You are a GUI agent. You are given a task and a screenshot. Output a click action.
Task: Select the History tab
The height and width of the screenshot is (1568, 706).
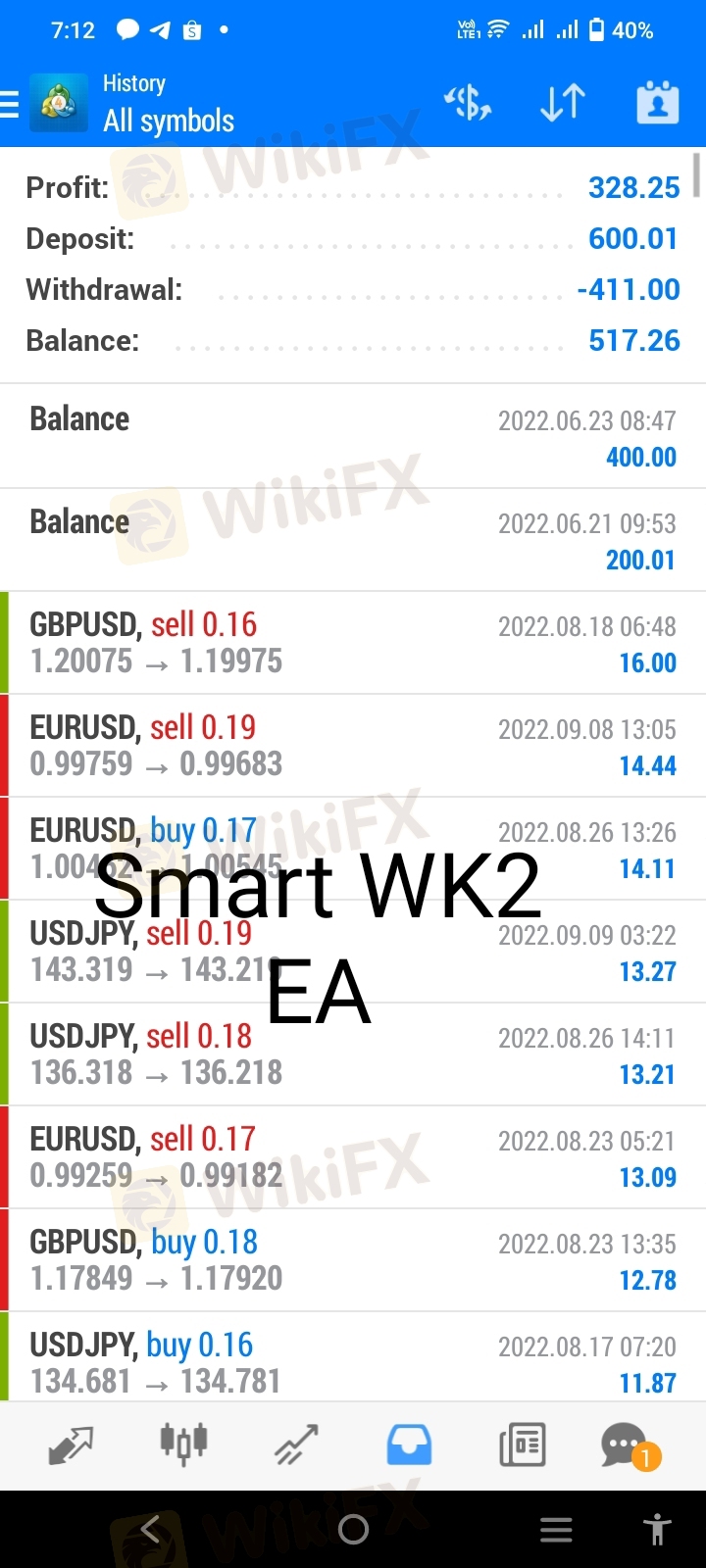tap(409, 1445)
